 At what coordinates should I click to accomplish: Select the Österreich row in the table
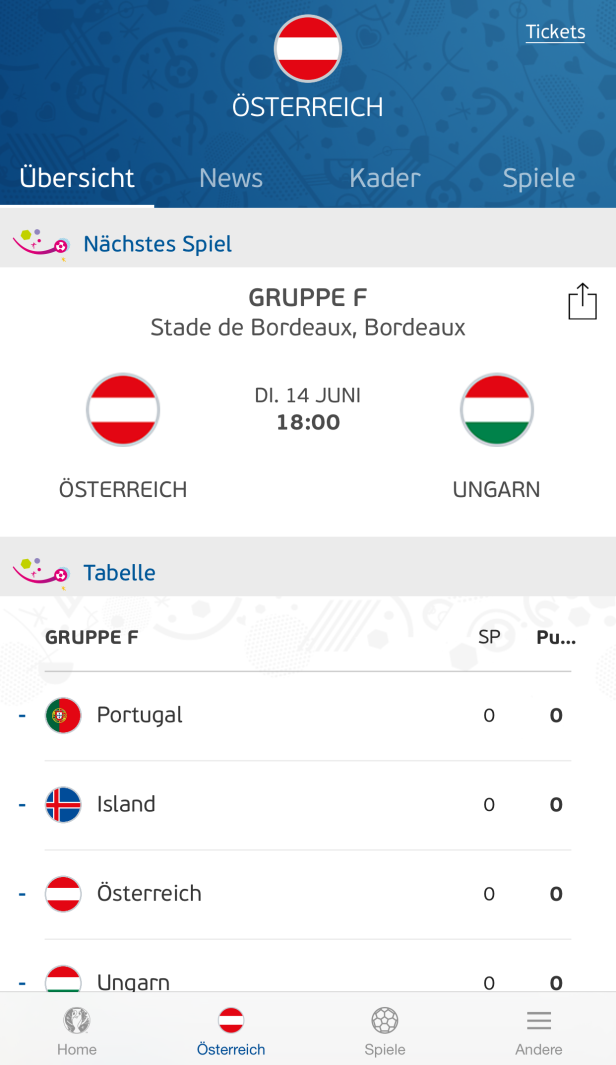308,894
